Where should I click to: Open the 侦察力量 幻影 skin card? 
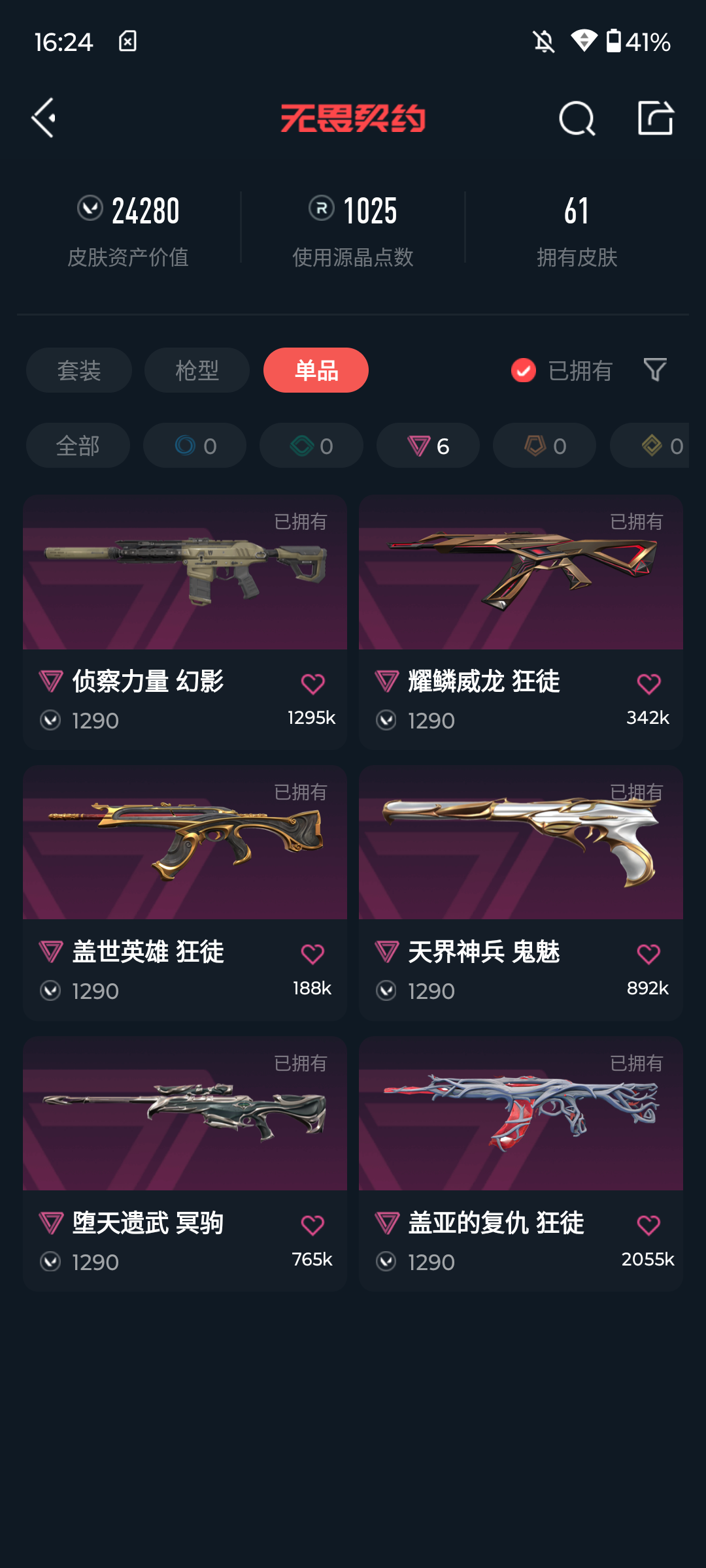tap(185, 622)
